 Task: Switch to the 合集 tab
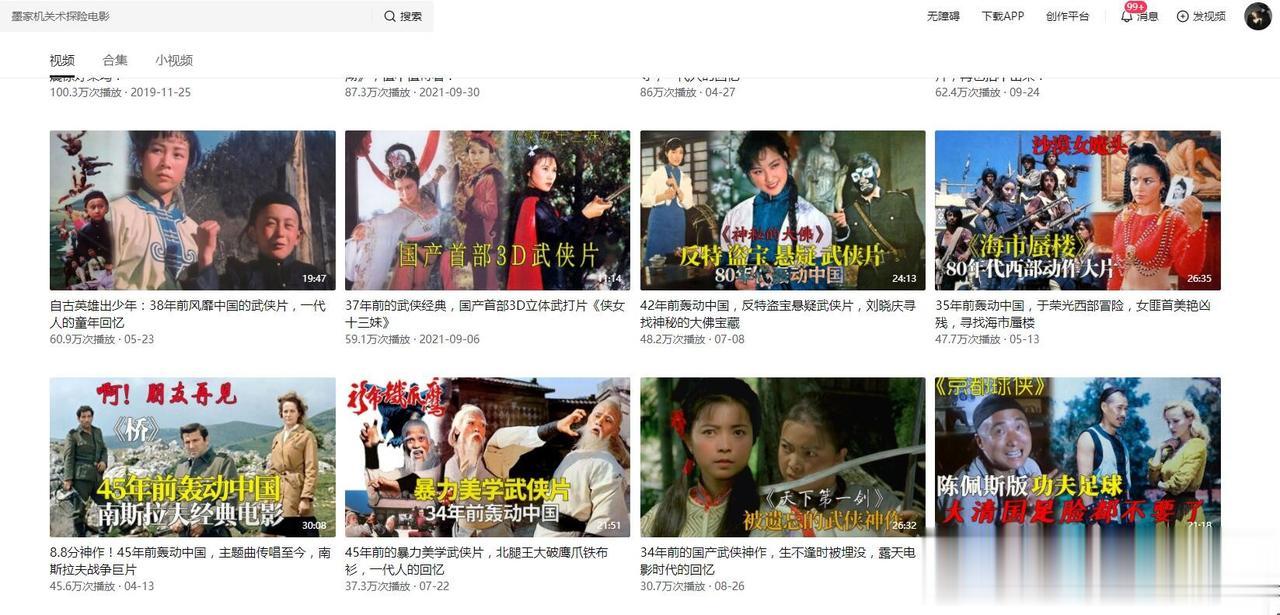point(115,60)
